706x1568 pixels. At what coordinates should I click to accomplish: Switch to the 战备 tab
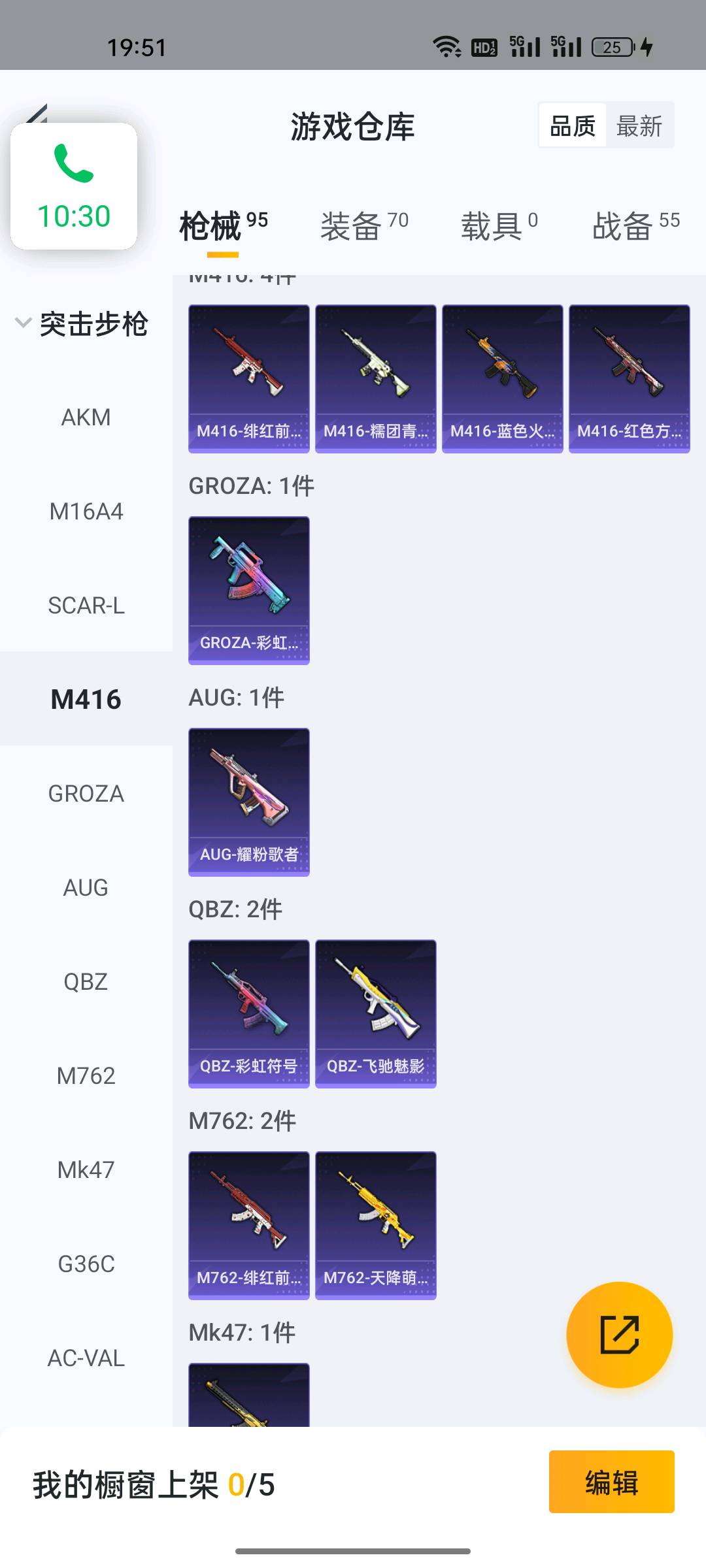[635, 226]
